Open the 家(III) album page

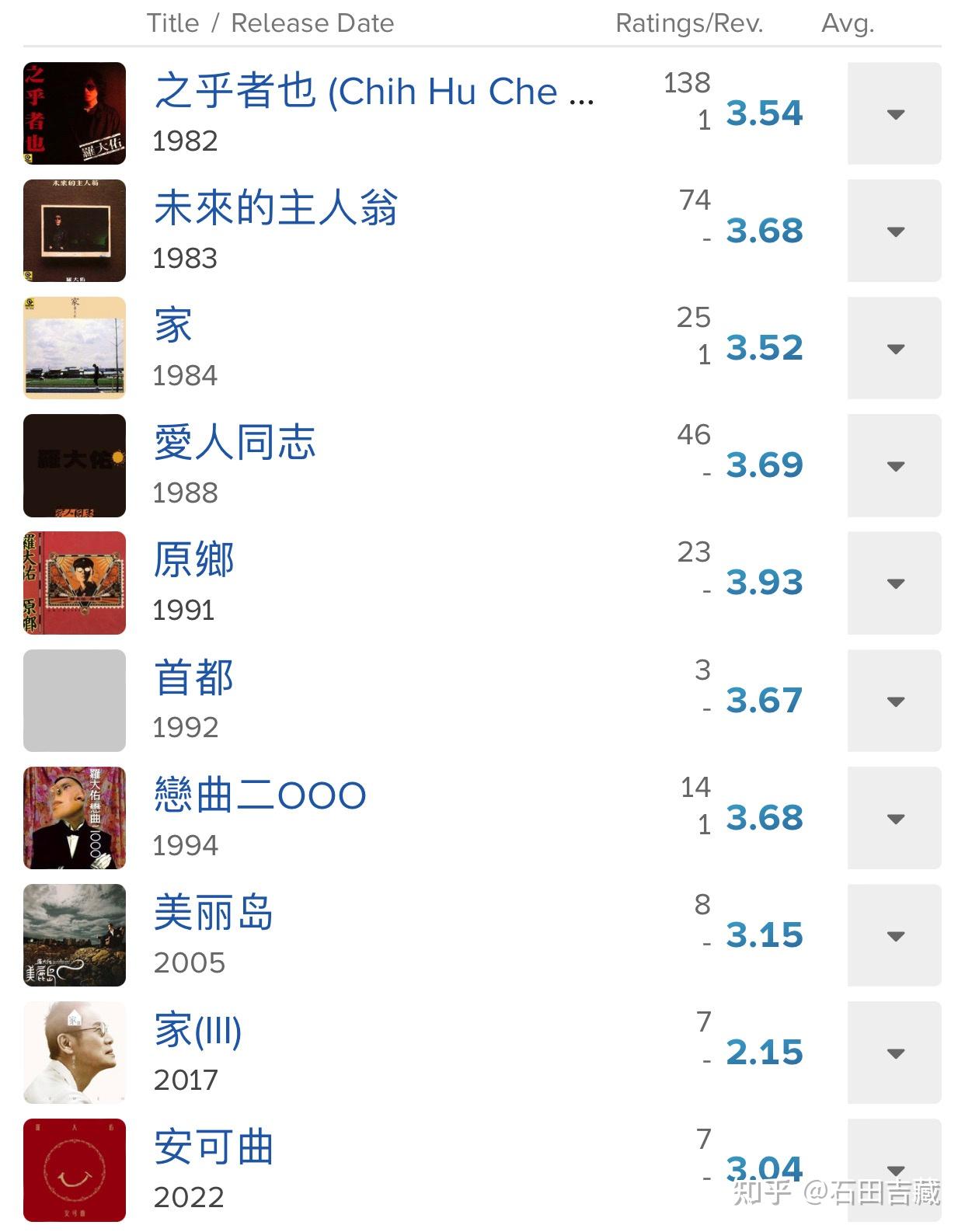(197, 1029)
